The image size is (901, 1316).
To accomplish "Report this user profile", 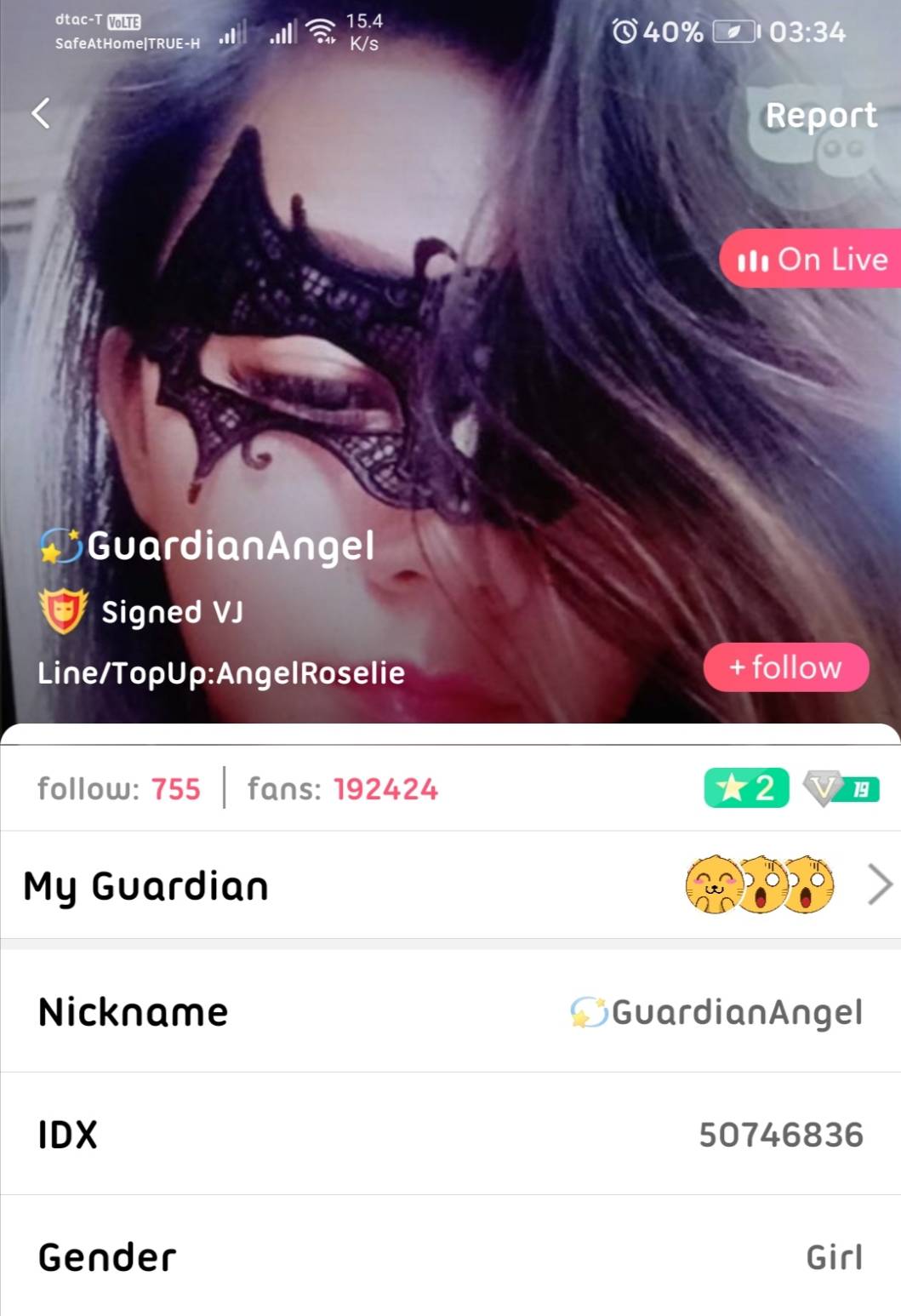I will coord(820,116).
